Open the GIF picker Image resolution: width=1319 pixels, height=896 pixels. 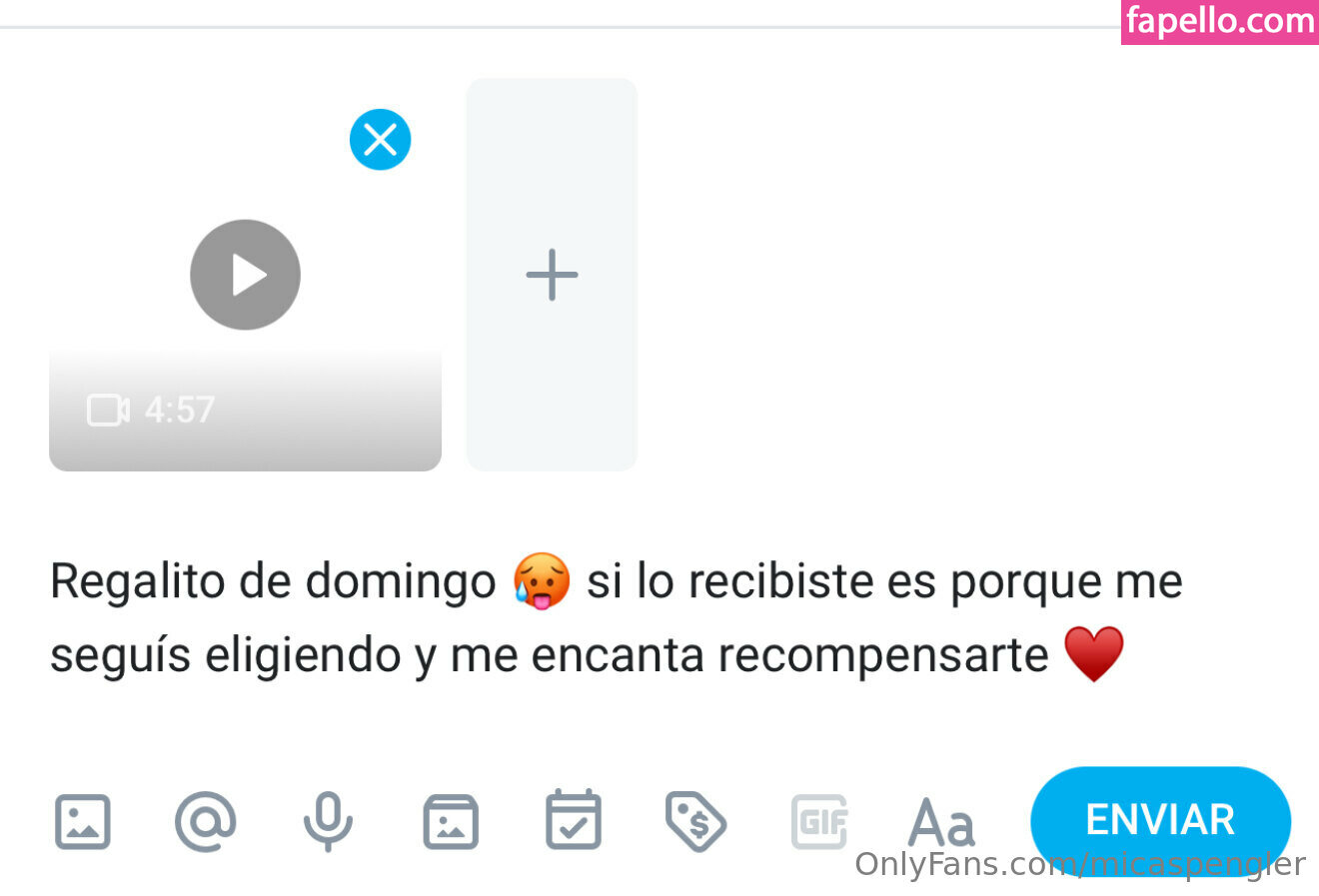[x=819, y=821]
